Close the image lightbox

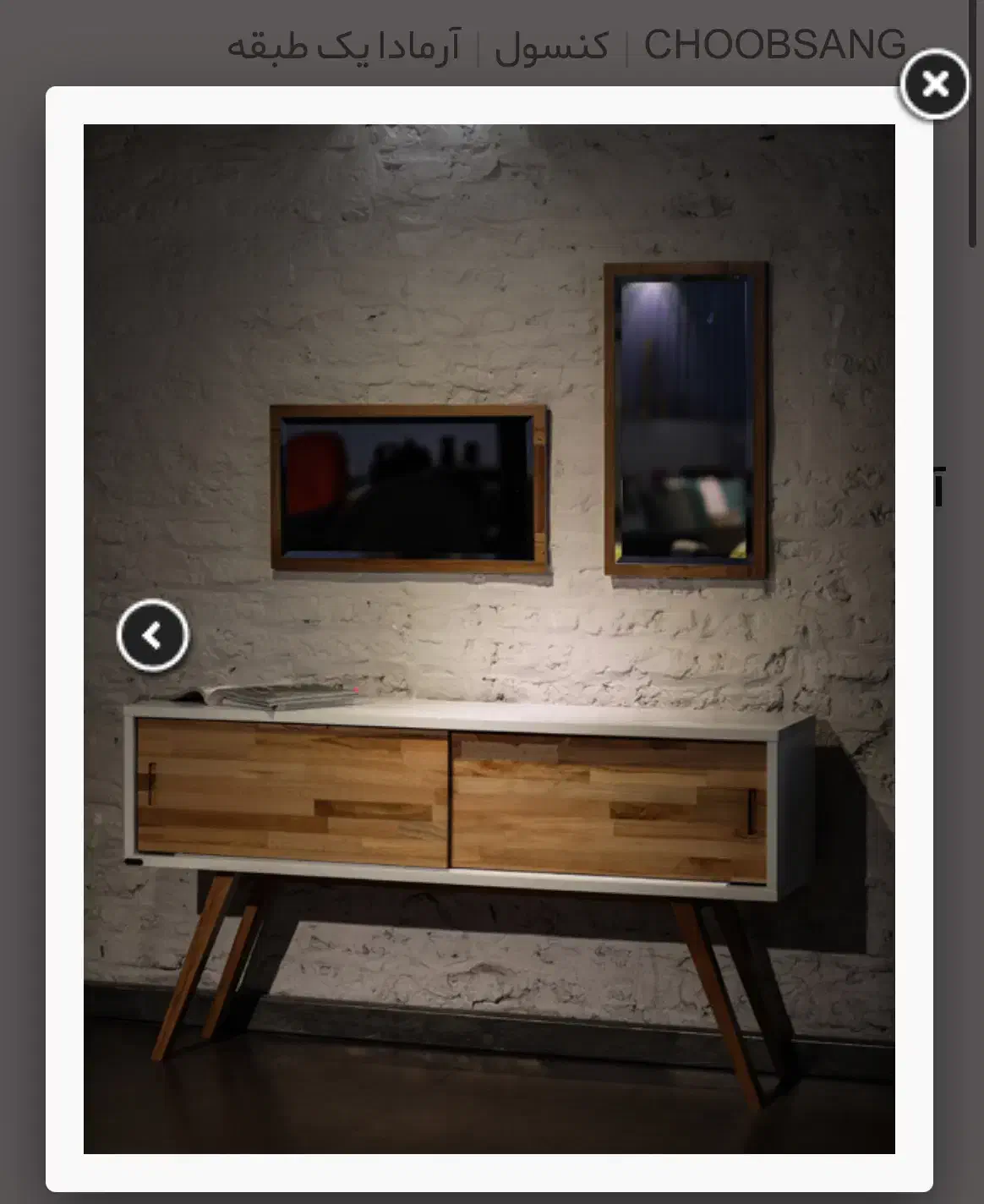[934, 85]
